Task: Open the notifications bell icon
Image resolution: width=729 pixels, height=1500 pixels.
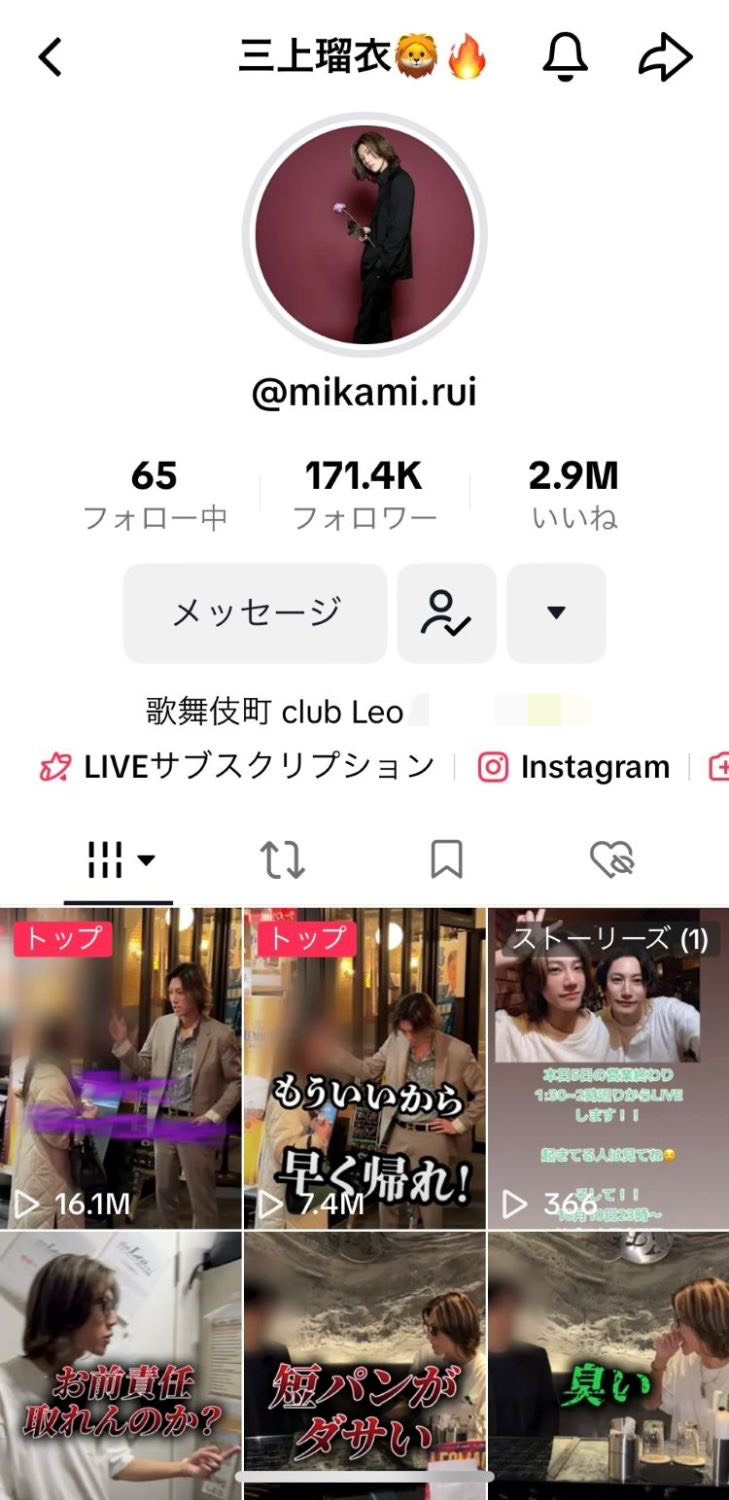Action: (x=565, y=57)
